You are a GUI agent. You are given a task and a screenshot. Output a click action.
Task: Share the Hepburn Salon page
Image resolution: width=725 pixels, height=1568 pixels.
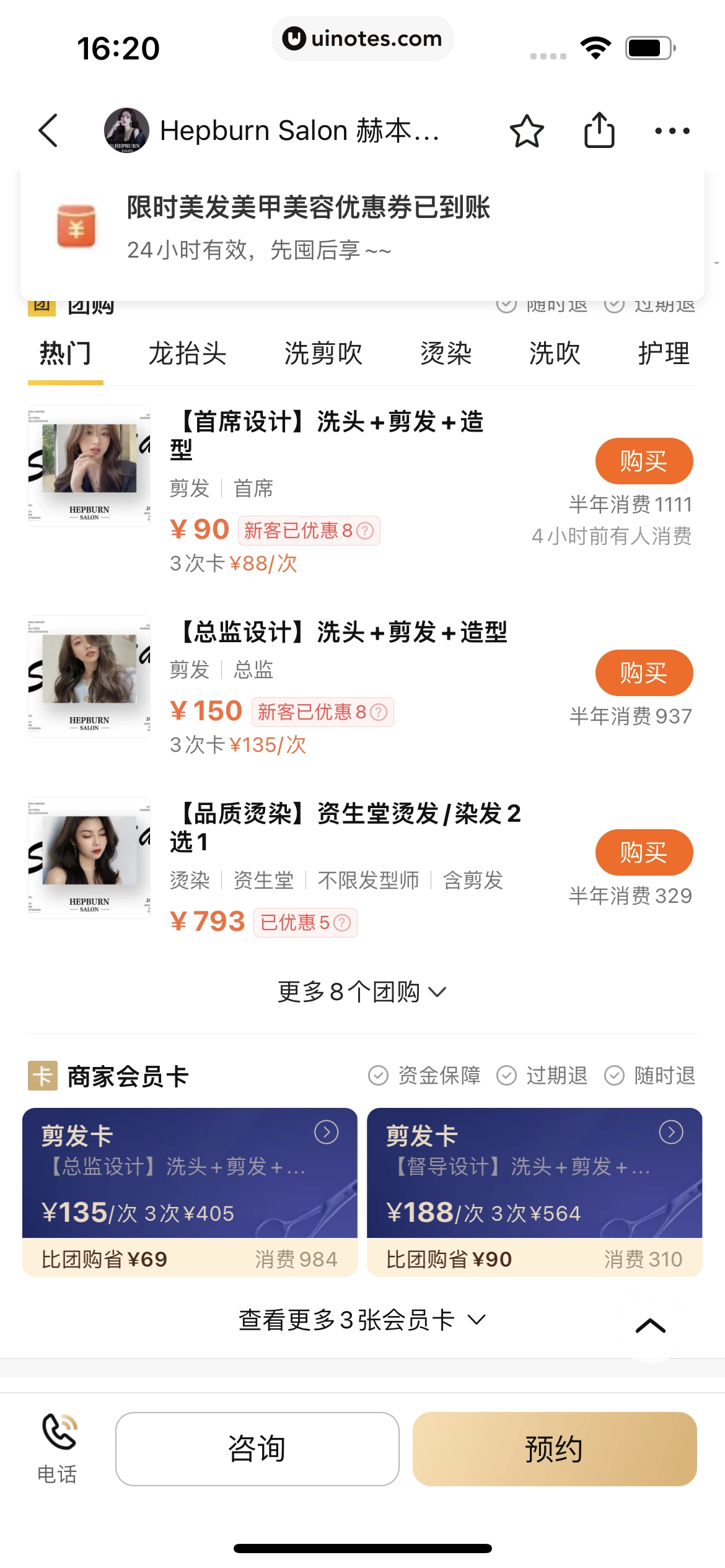coord(599,130)
